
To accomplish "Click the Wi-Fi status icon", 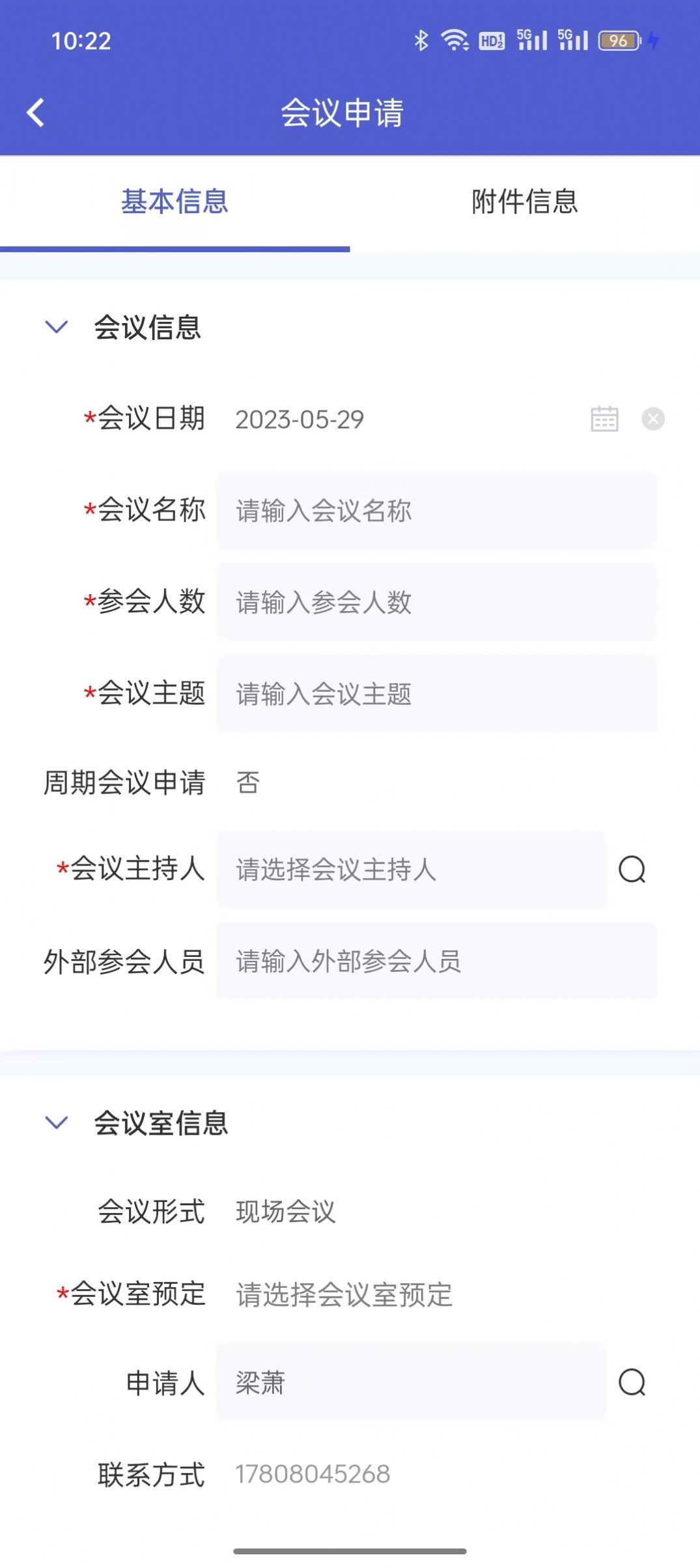I will coord(455,39).
